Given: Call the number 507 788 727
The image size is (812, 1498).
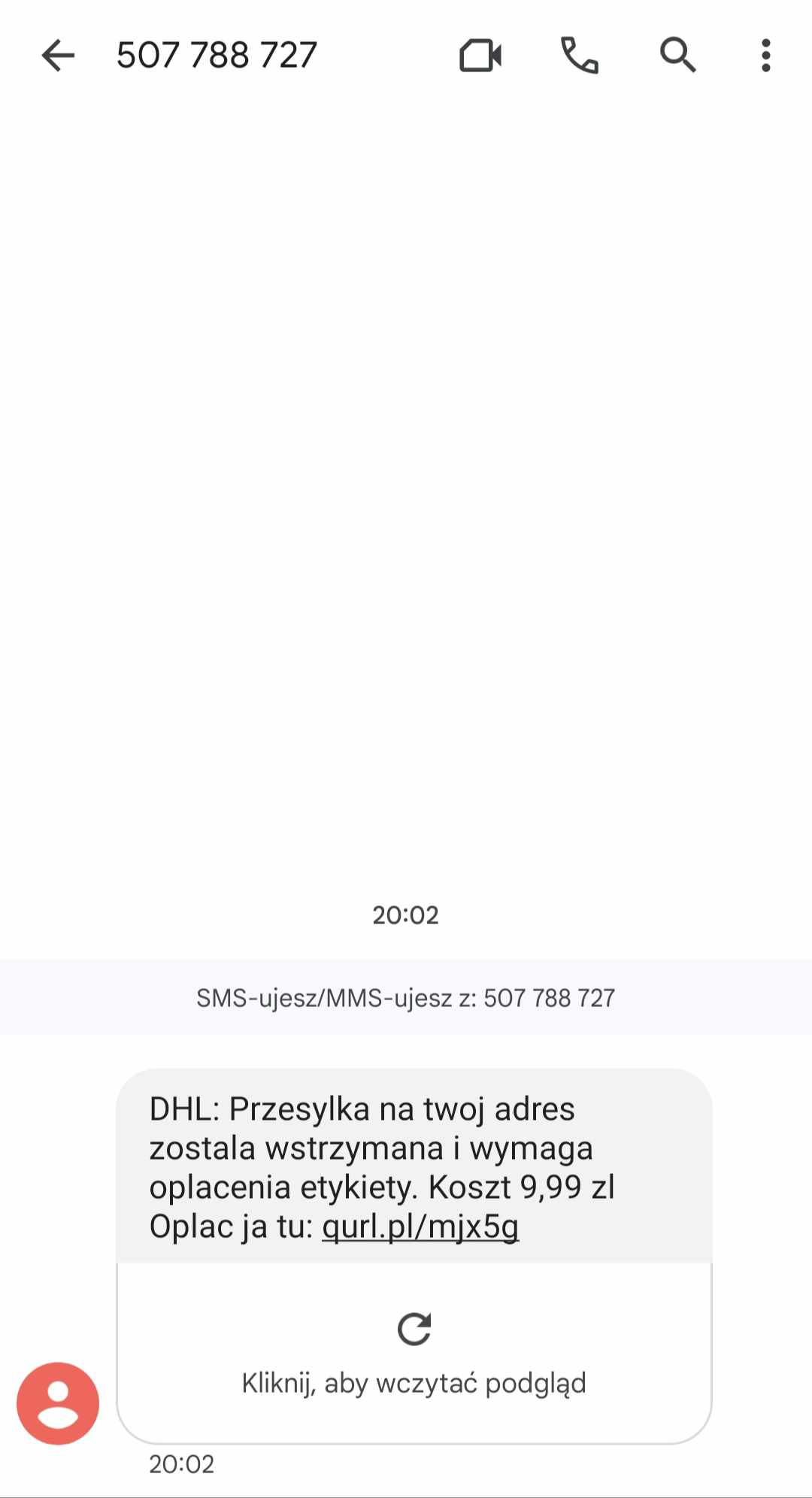Looking at the screenshot, I should (580, 56).
